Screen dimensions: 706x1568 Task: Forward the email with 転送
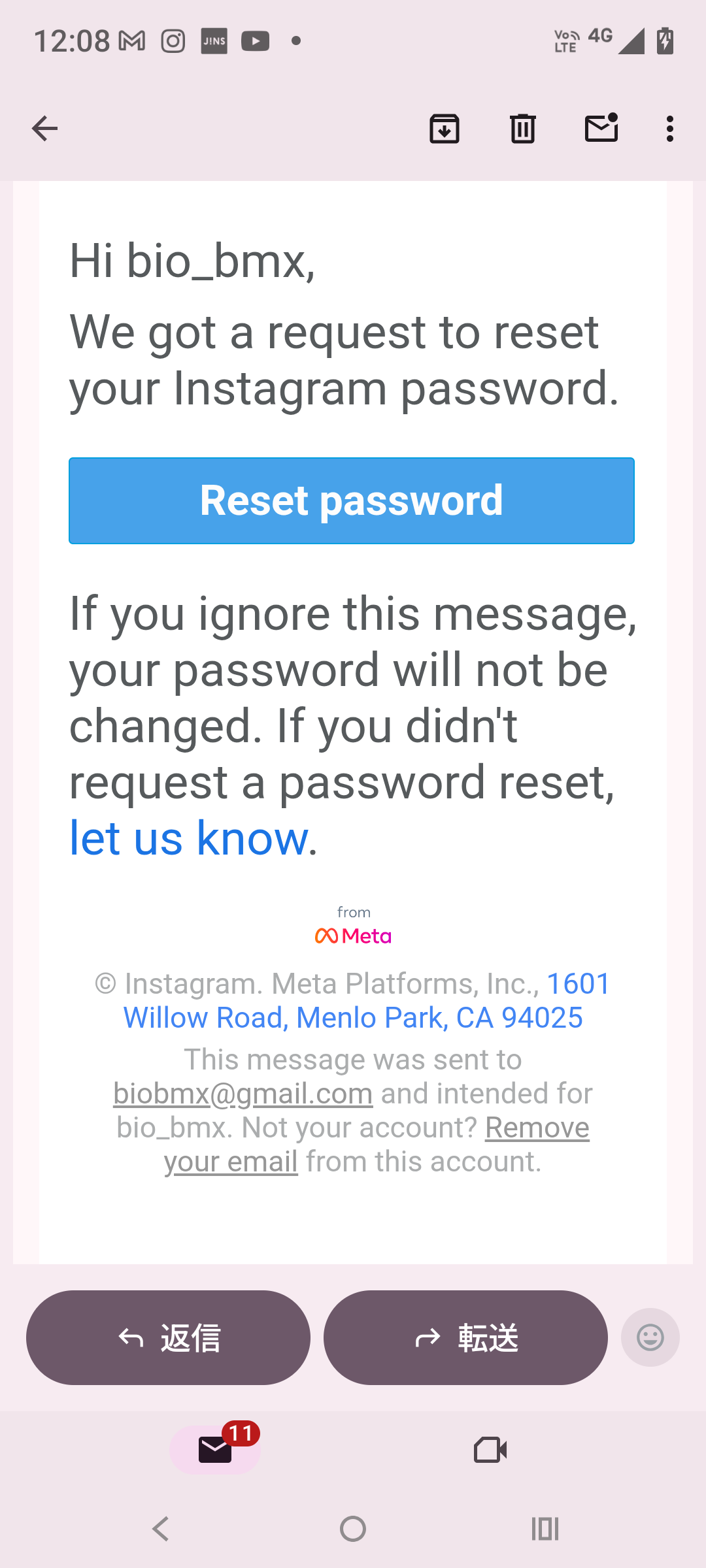coord(465,1337)
